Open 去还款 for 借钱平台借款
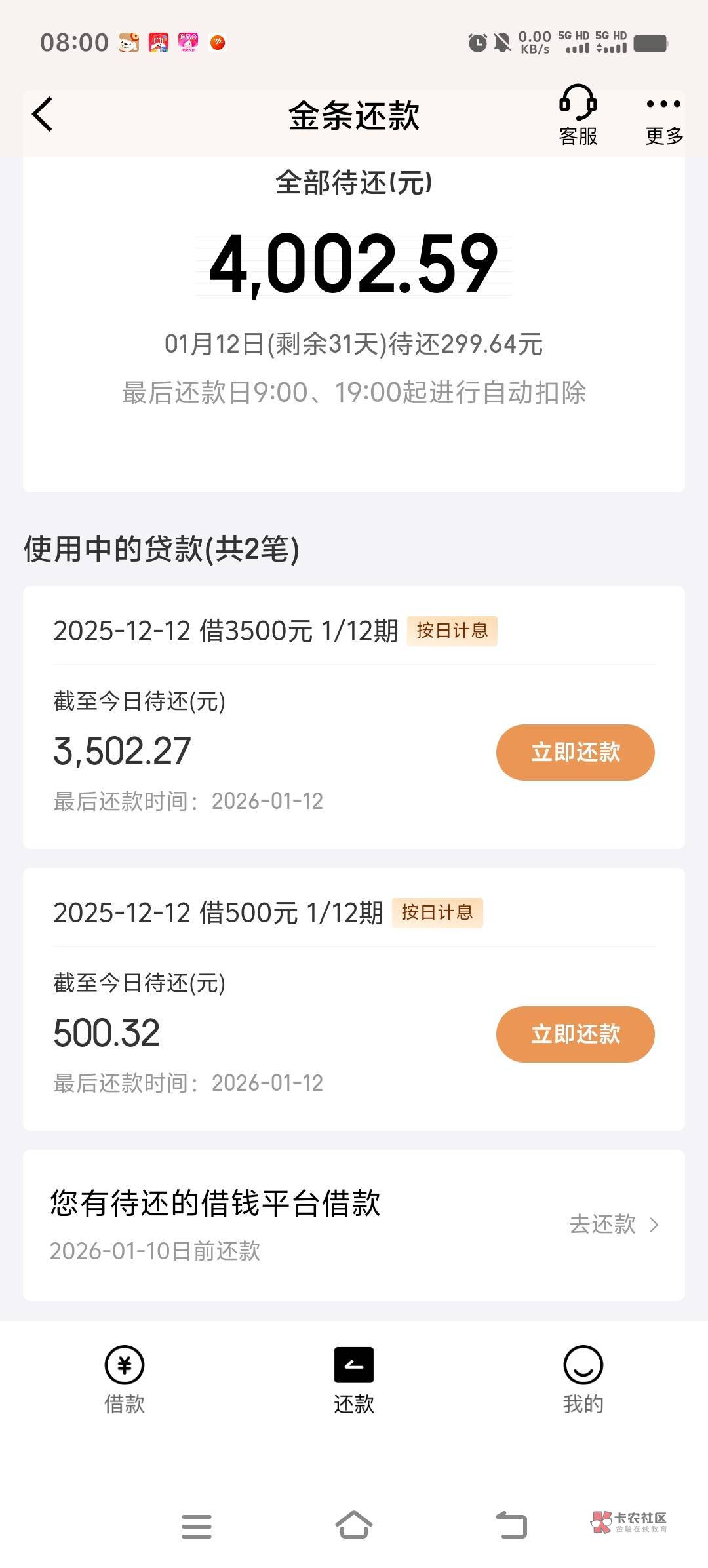 tap(614, 1224)
